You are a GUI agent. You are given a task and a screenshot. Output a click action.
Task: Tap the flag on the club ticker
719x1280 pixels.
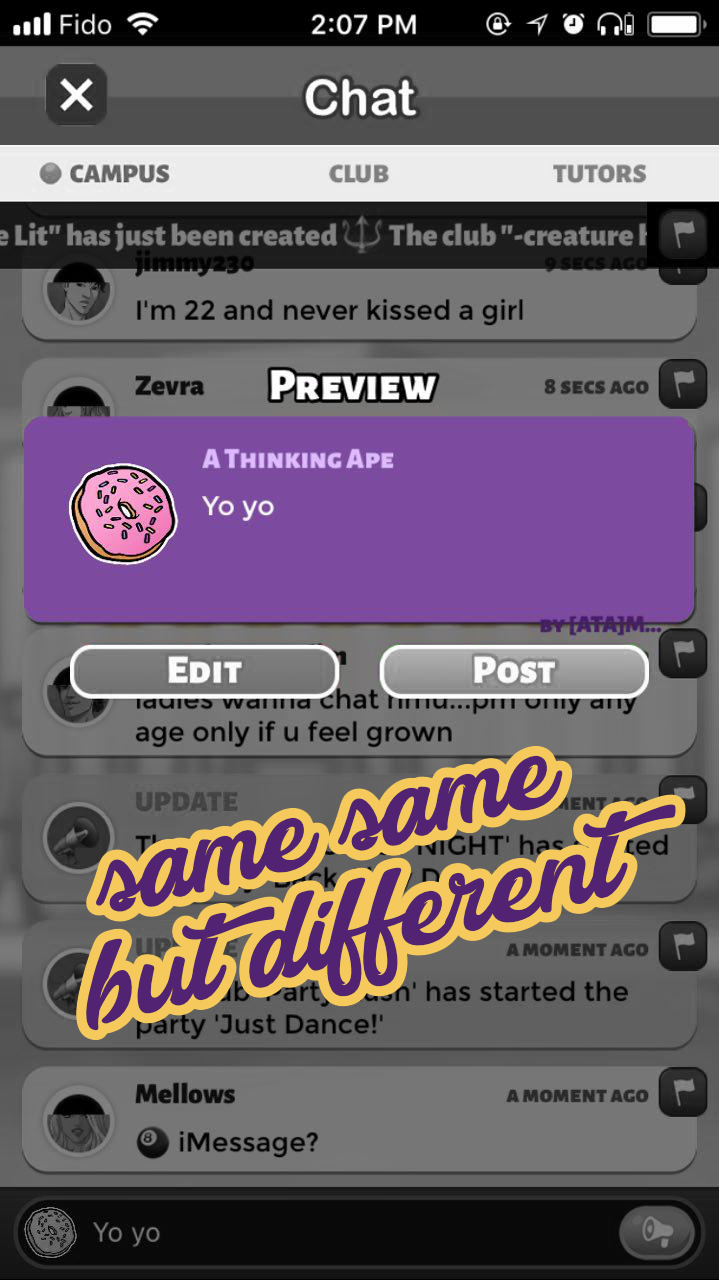click(683, 234)
